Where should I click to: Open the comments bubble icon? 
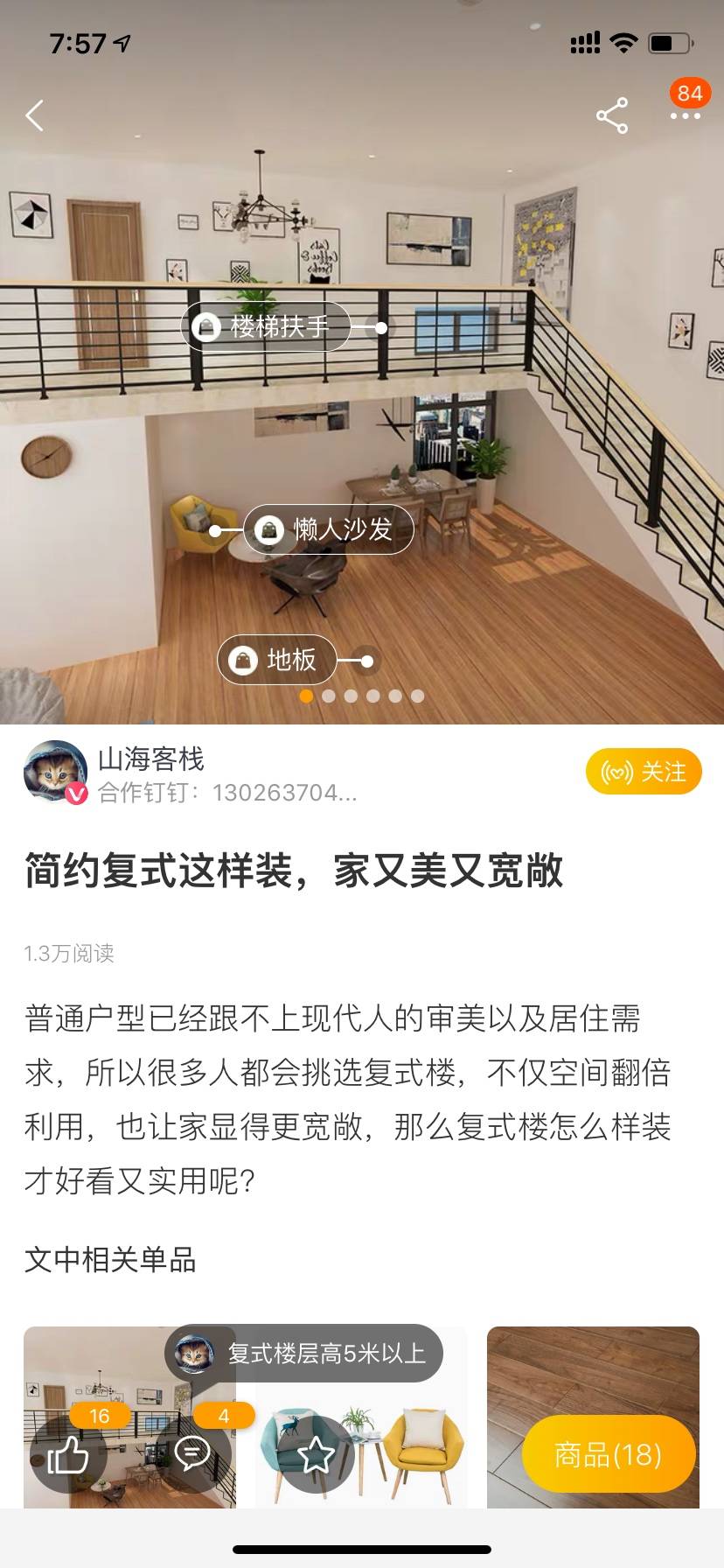[192, 1453]
